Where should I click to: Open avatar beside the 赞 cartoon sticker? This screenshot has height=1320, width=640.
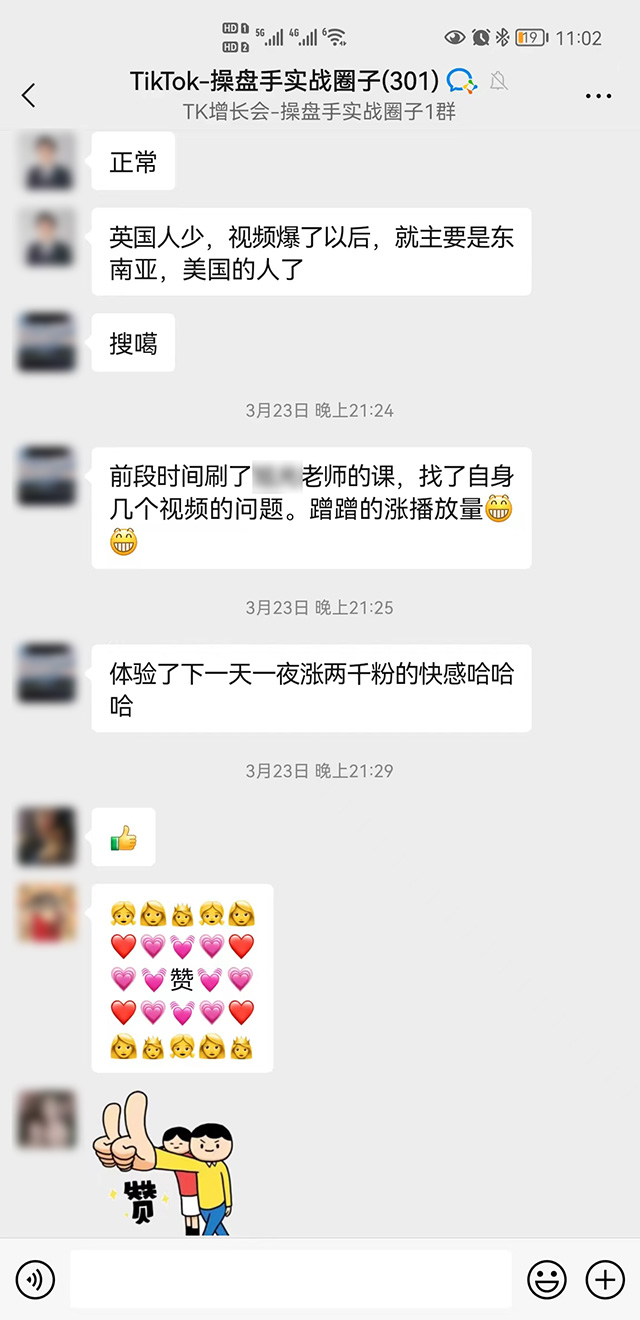coord(47,1118)
